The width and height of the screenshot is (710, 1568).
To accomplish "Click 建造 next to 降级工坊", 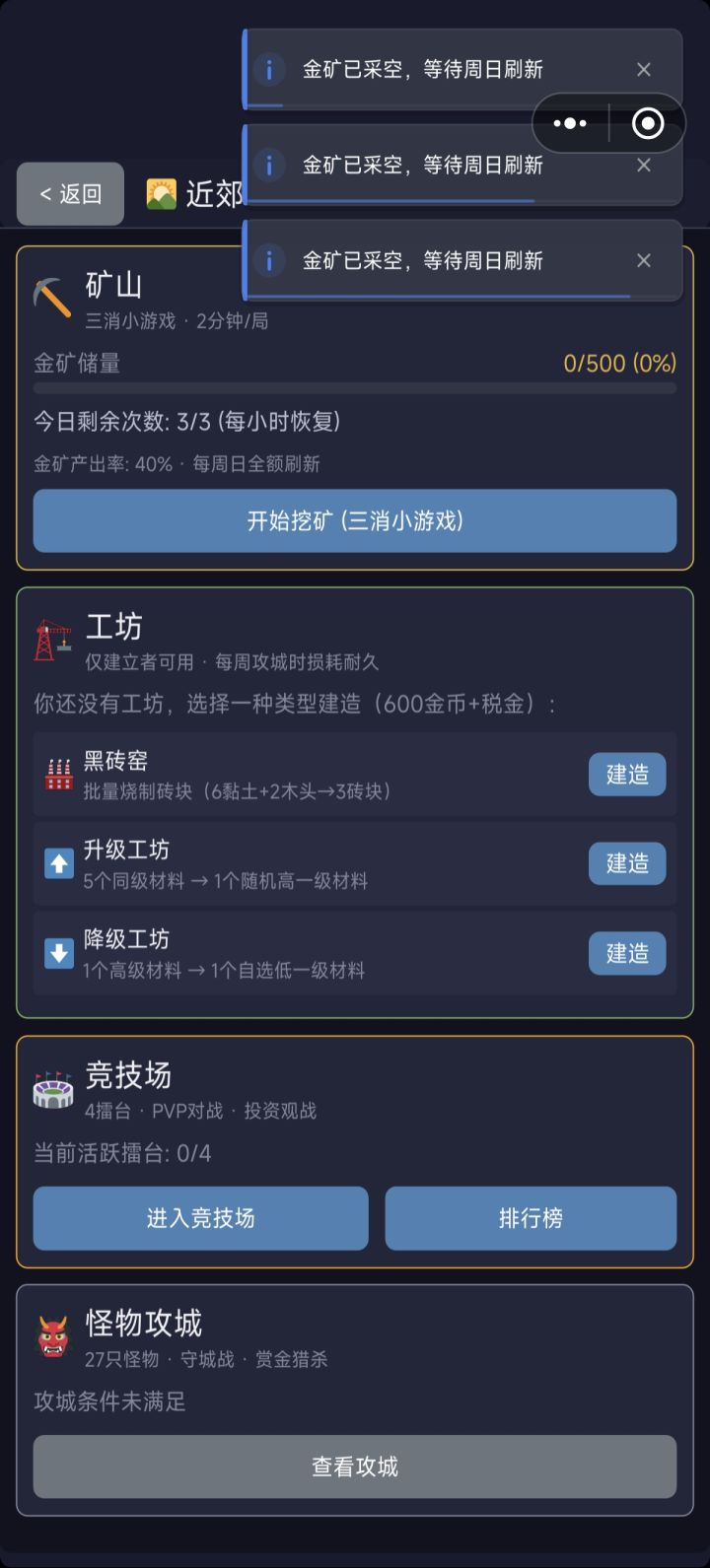I will (x=626, y=954).
